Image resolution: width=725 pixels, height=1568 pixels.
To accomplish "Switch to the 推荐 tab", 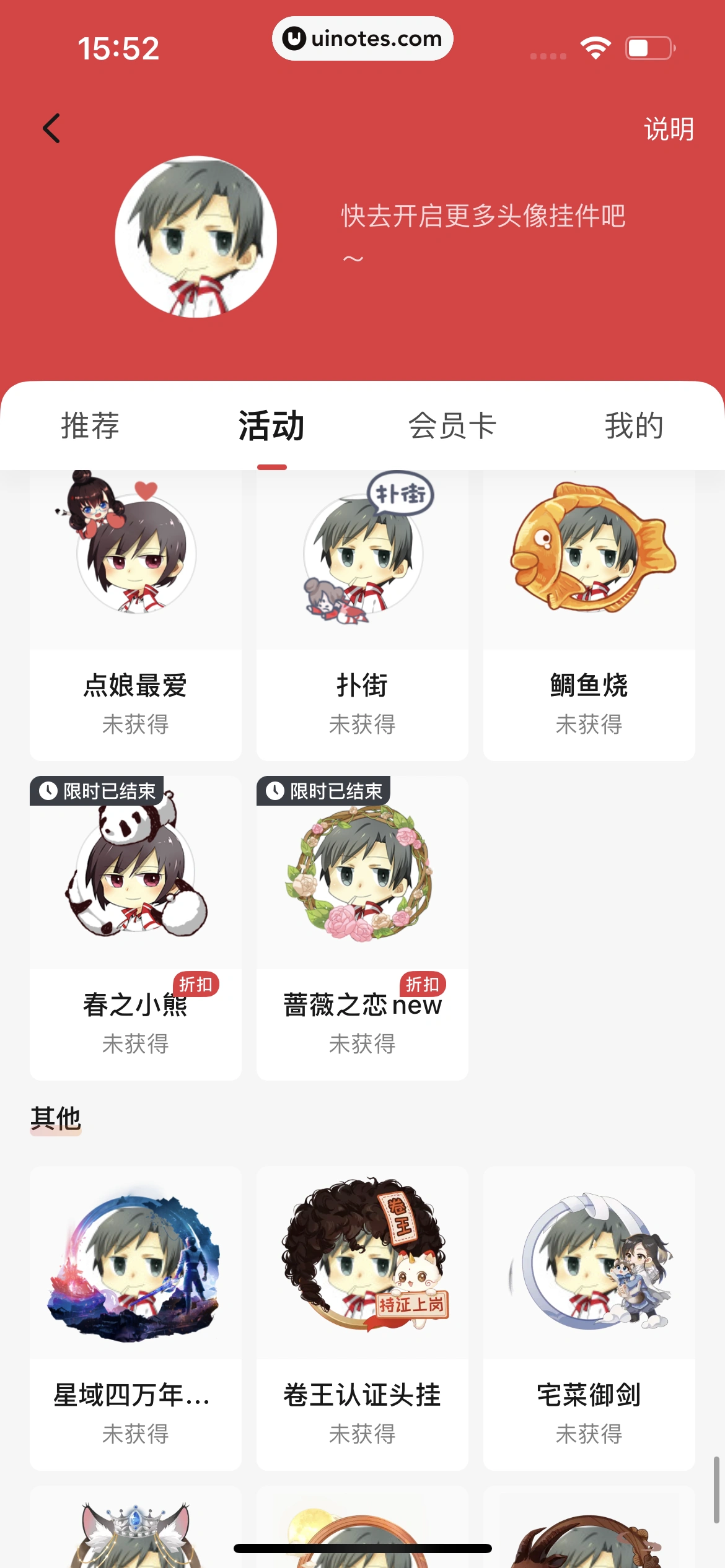I will click(x=89, y=425).
